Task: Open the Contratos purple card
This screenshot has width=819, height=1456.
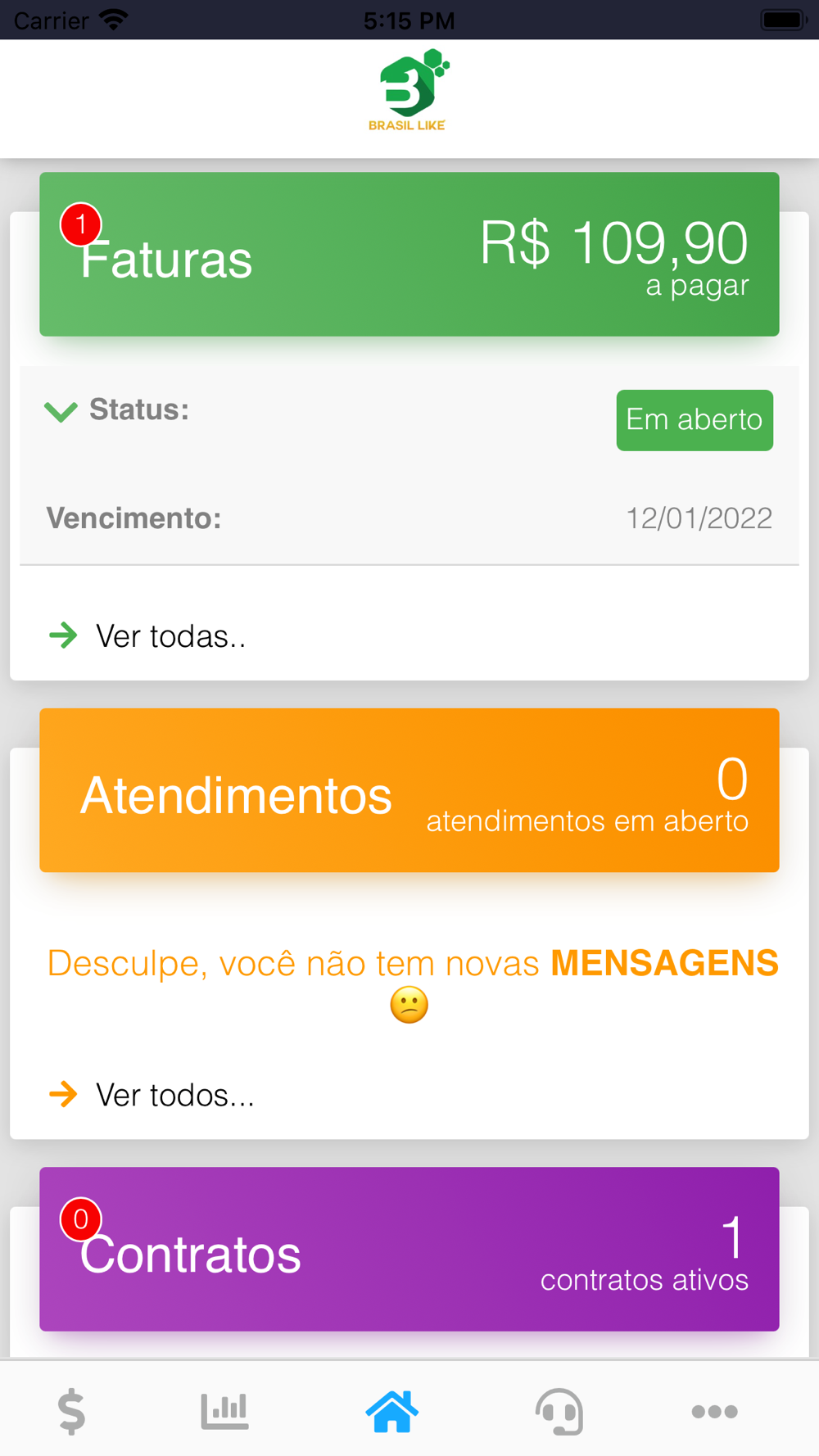Action: pos(409,1249)
